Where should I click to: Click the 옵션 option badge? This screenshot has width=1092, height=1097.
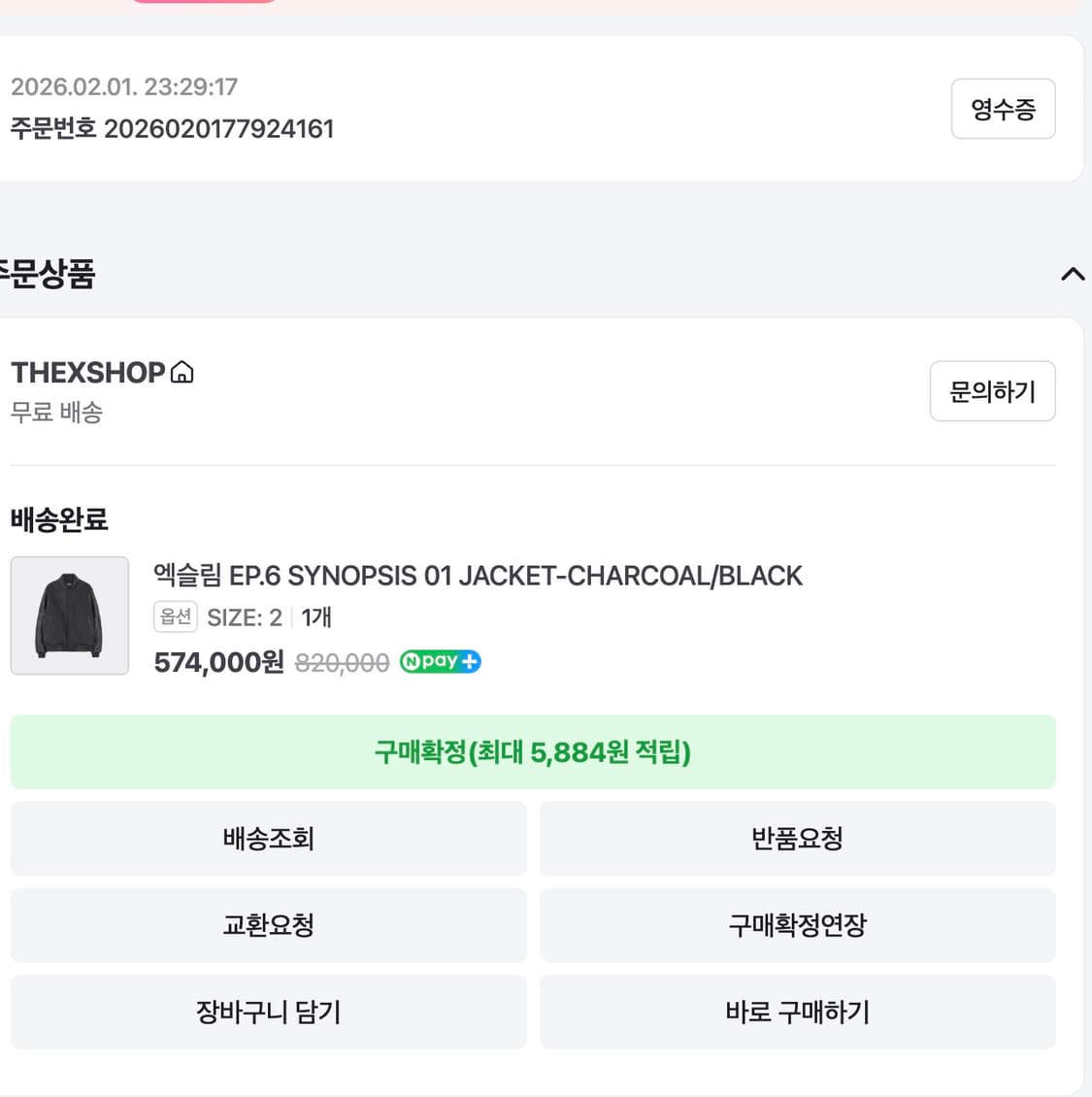coord(175,616)
